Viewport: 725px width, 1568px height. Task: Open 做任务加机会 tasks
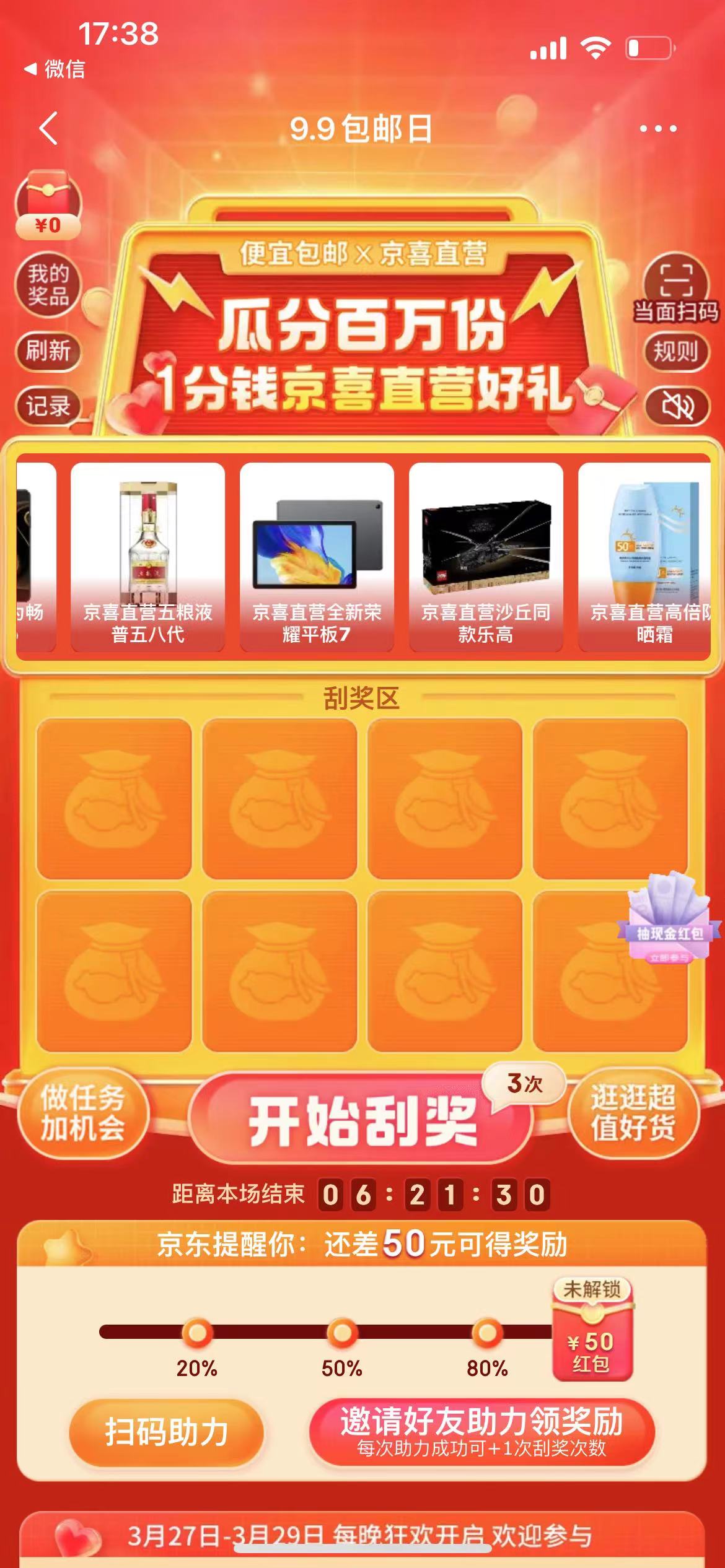tap(83, 1113)
